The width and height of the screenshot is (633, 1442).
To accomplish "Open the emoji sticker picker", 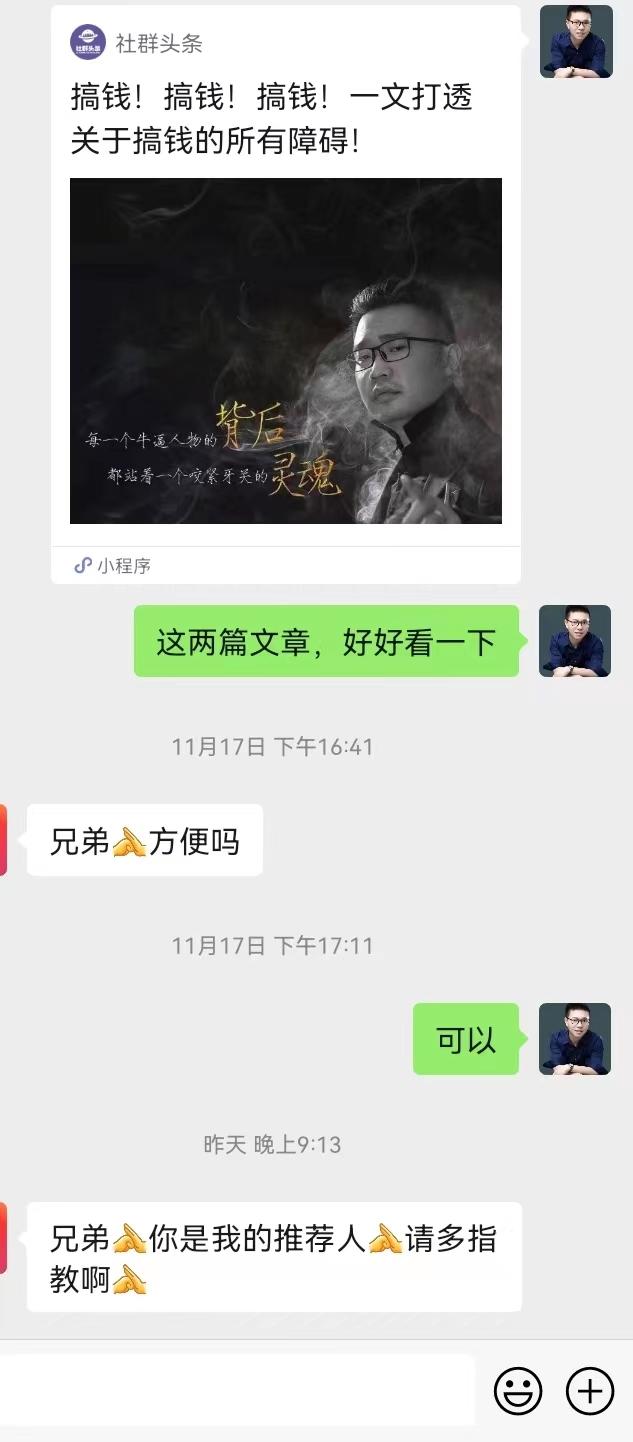I will pyautogui.click(x=518, y=1391).
